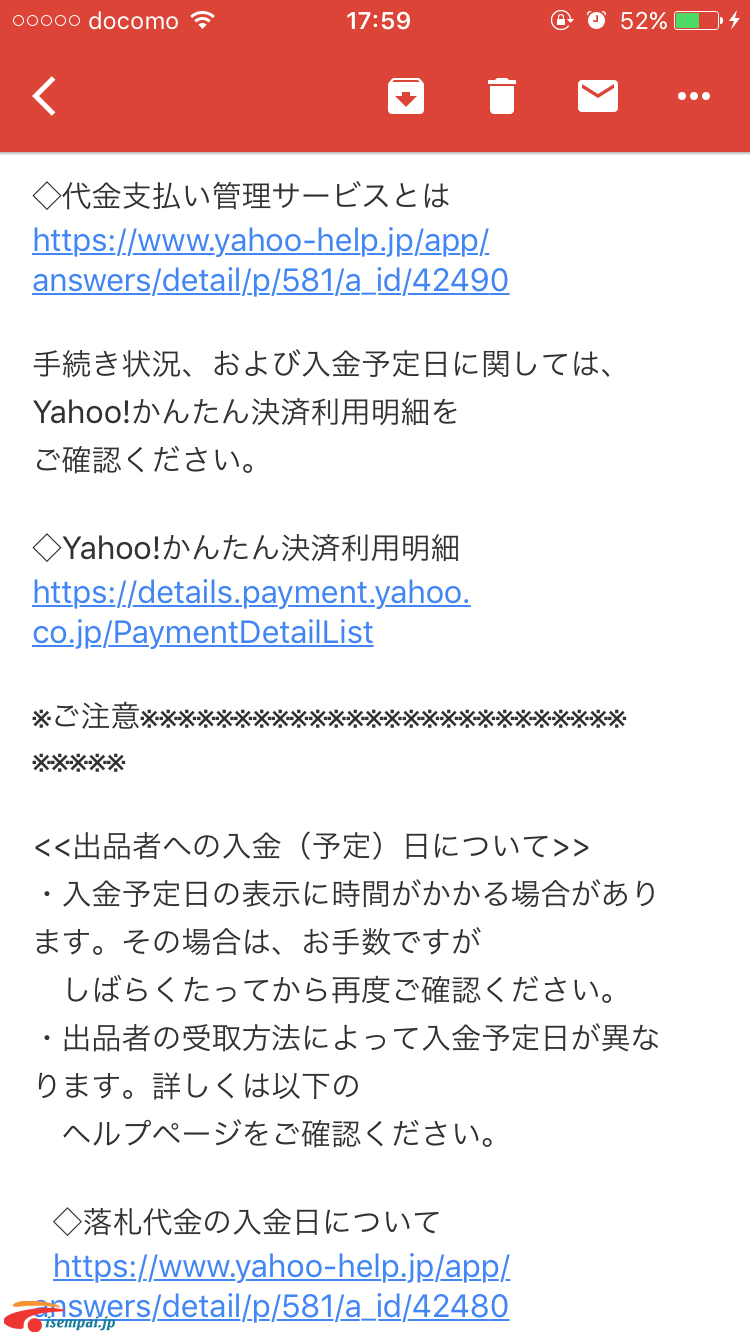Open the PaymentDetailList link
The width and height of the screenshot is (750, 1334).
[x=251, y=612]
